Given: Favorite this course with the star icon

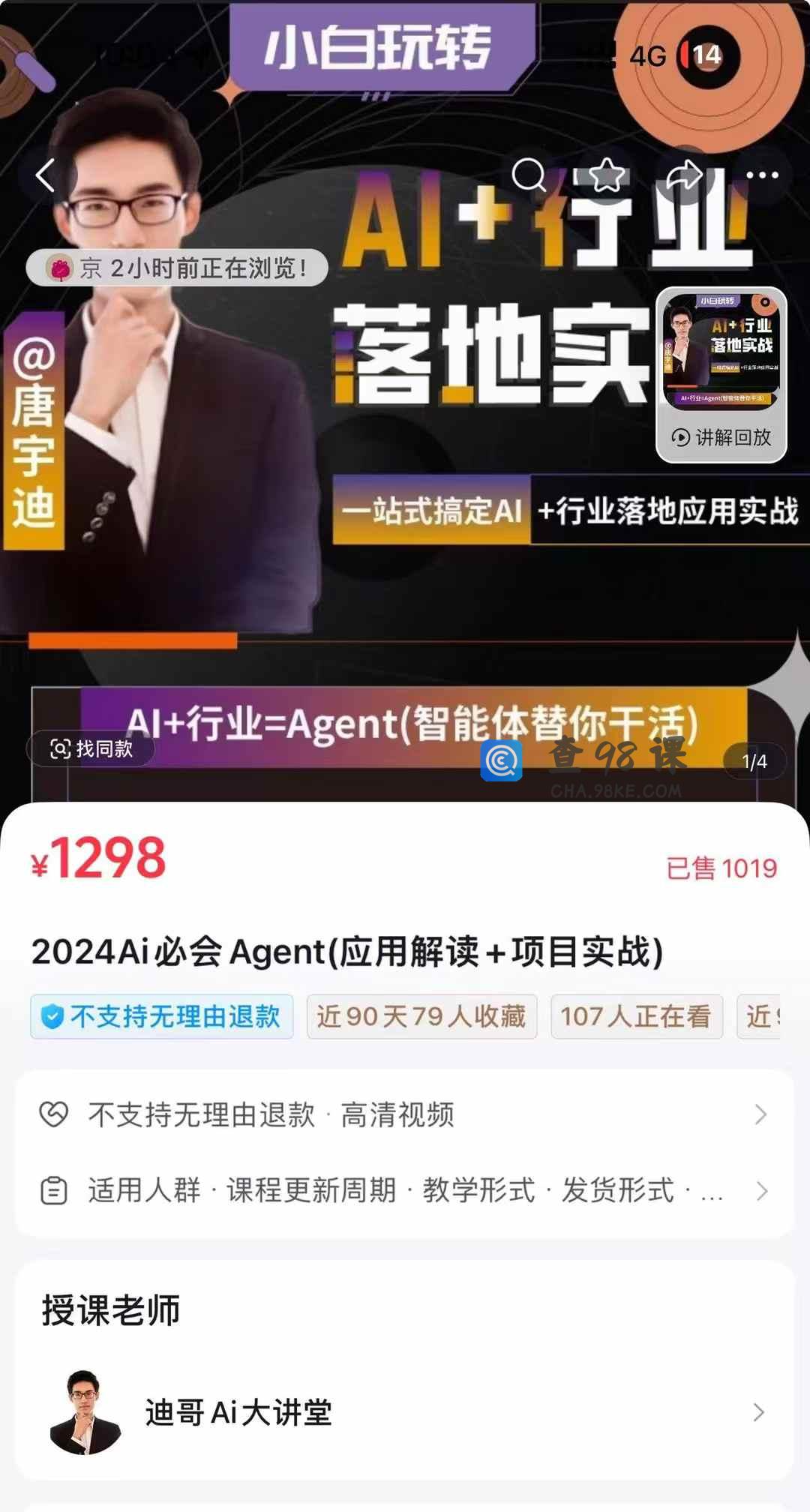Looking at the screenshot, I should coord(606,175).
